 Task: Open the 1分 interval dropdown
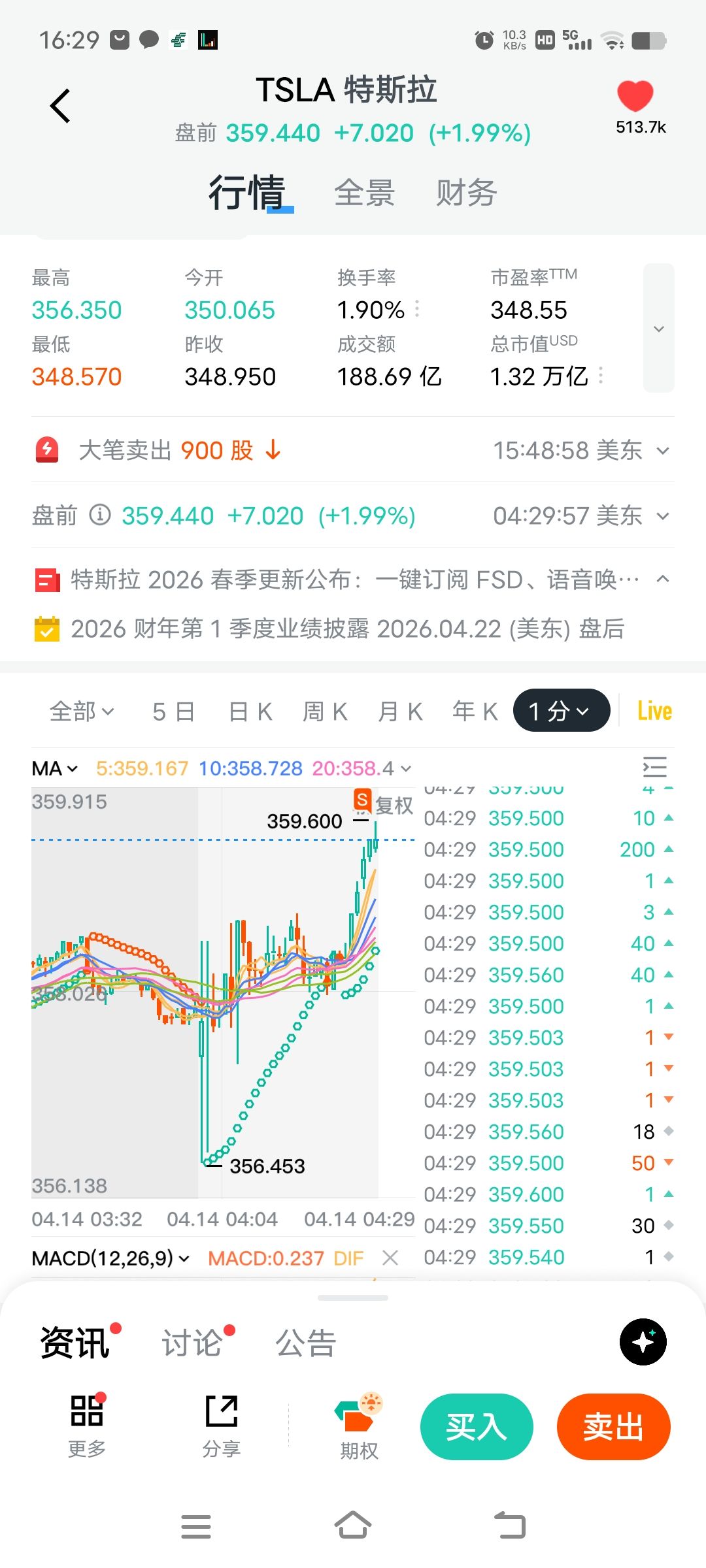click(561, 711)
